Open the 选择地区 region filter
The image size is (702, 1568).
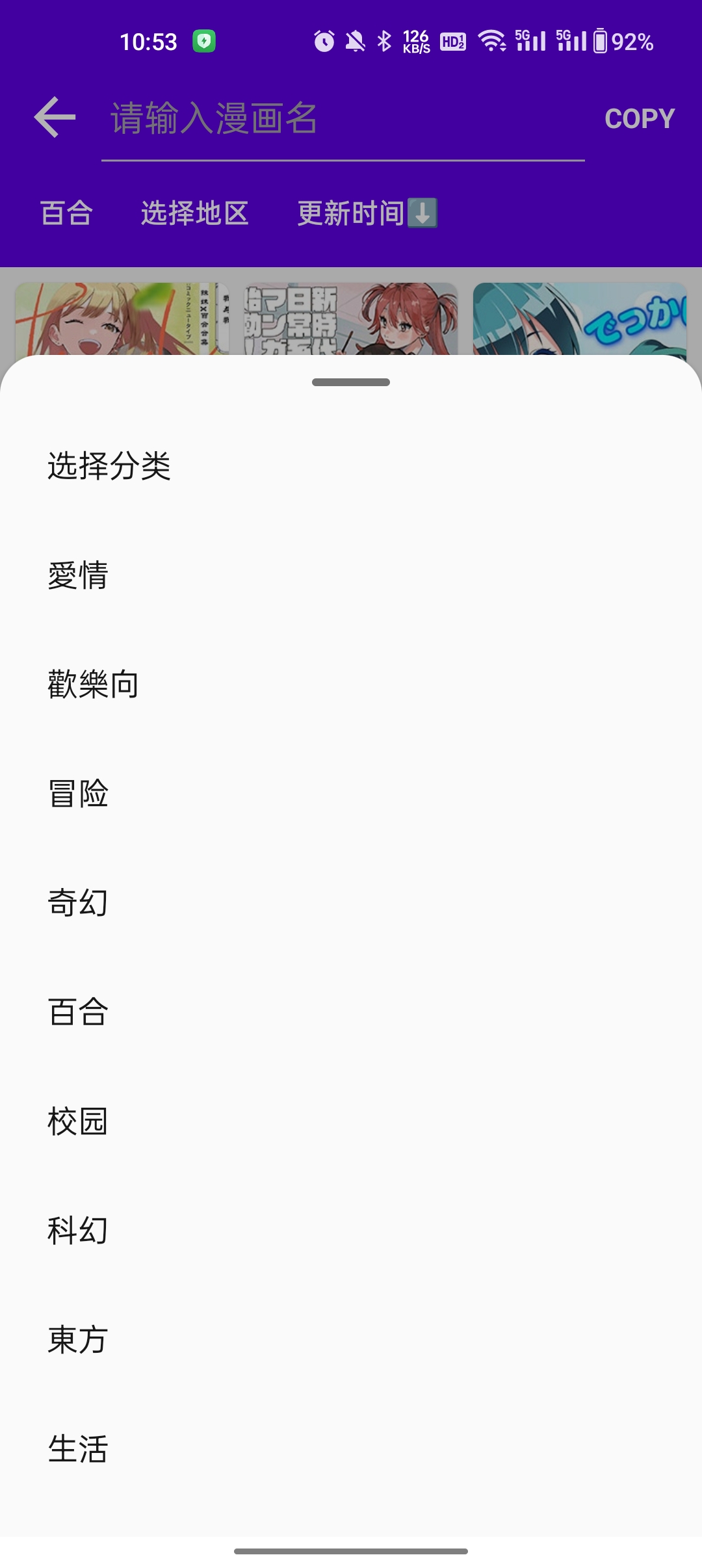[x=195, y=213]
